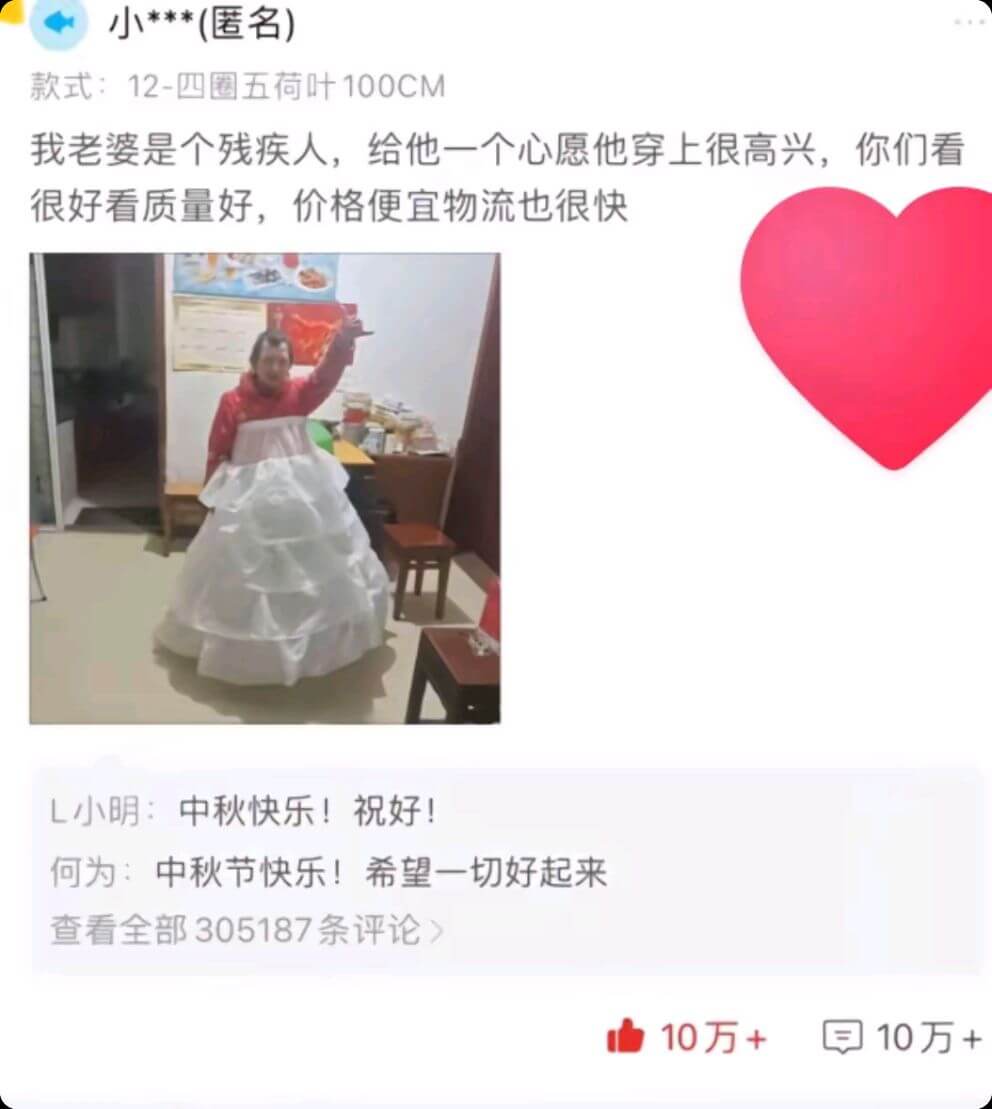
Task: Click the 款式 style label
Action: click(x=63, y=86)
